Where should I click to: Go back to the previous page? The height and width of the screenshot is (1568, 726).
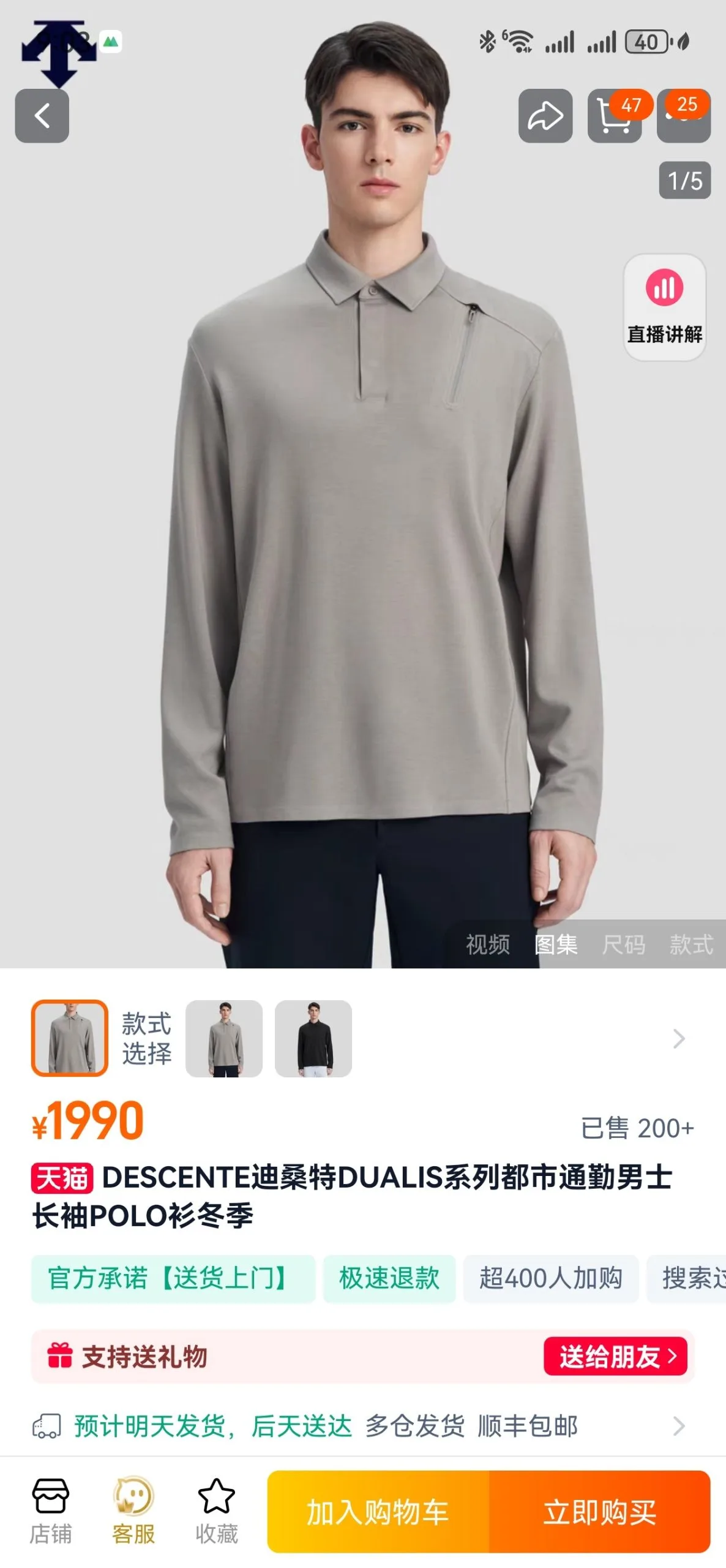click(x=42, y=116)
